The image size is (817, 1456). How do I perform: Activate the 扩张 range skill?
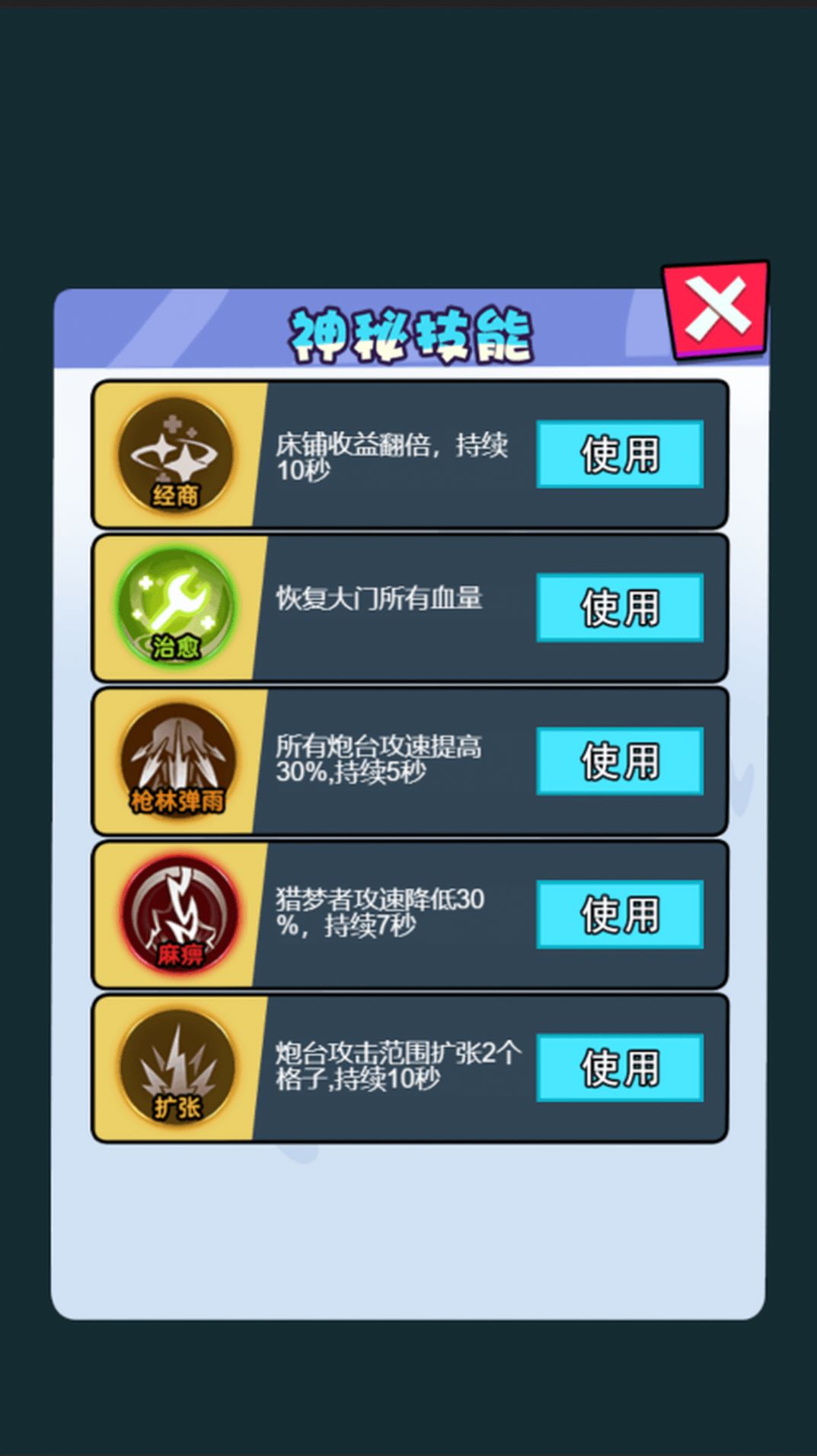click(619, 1067)
